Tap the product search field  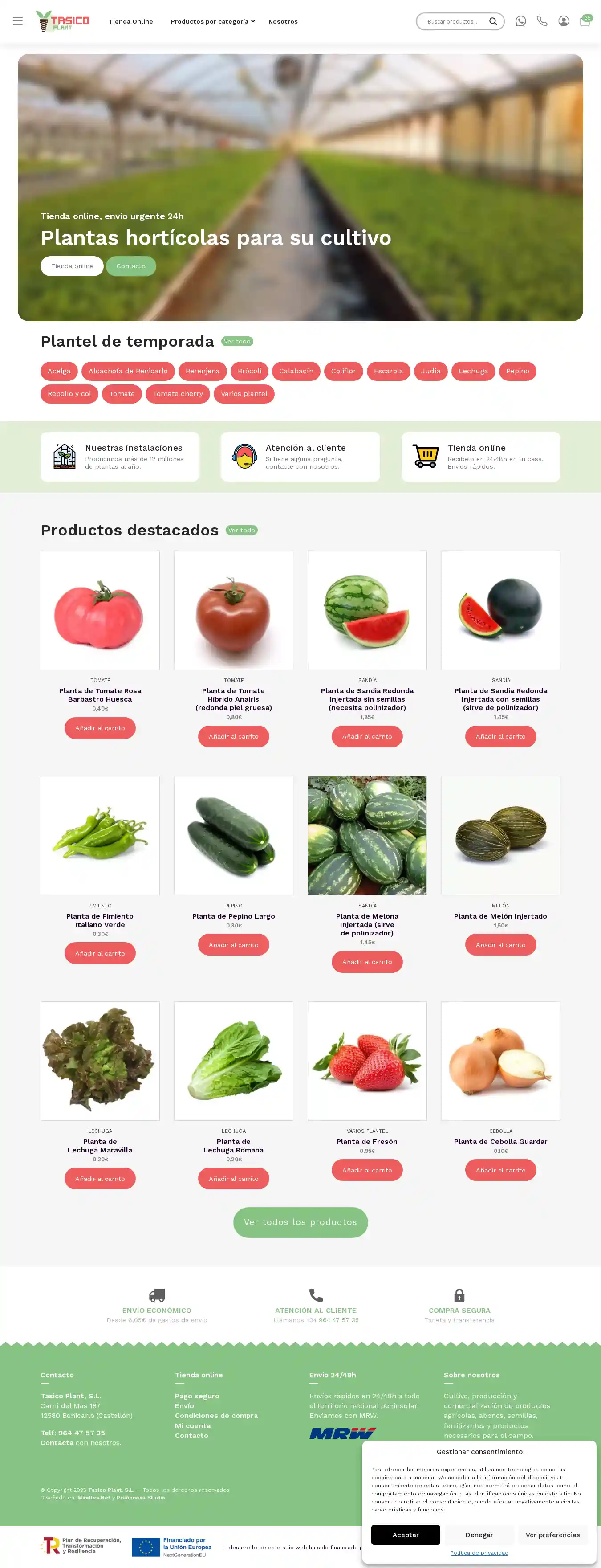(x=453, y=21)
